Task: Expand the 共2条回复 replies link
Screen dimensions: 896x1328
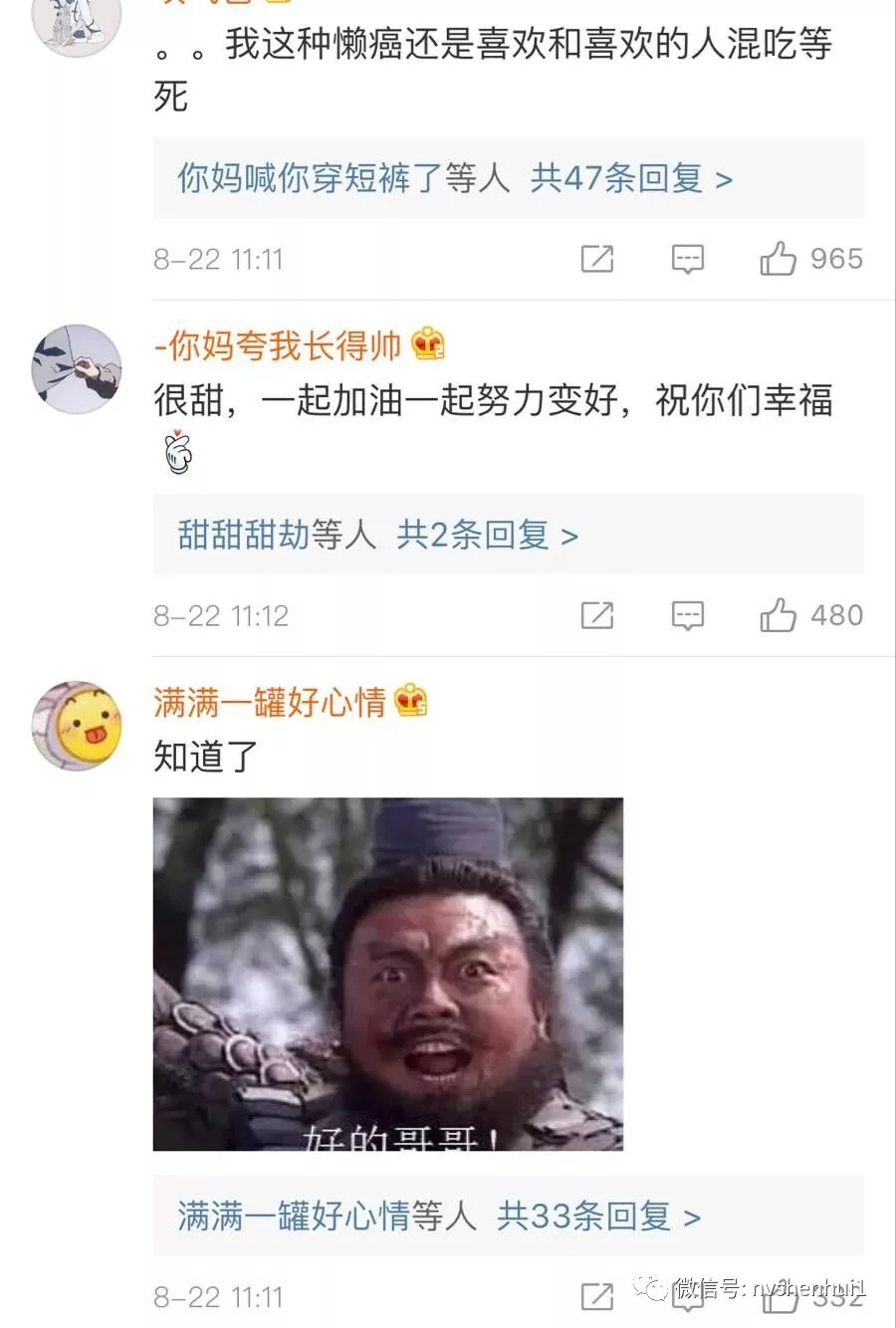Action: coord(487,536)
